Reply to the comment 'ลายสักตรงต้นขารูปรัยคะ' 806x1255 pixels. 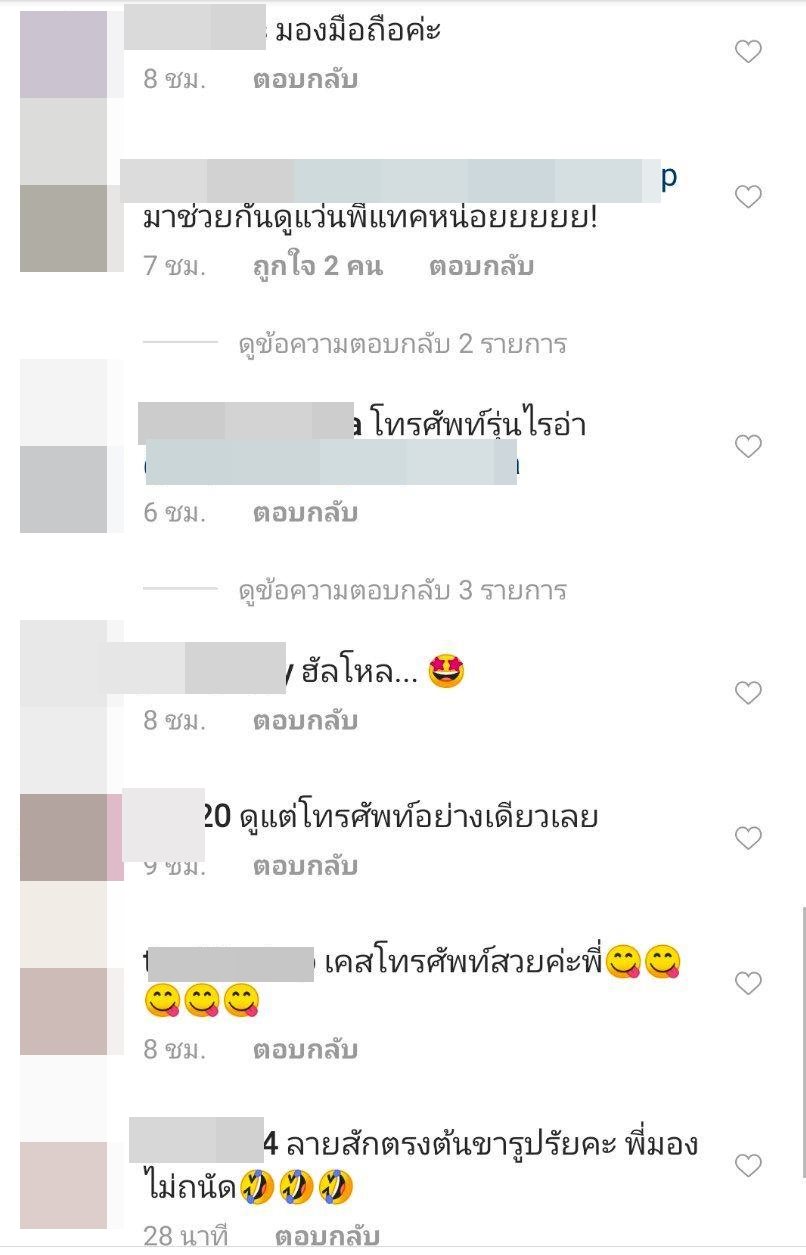pyautogui.click(x=327, y=1236)
